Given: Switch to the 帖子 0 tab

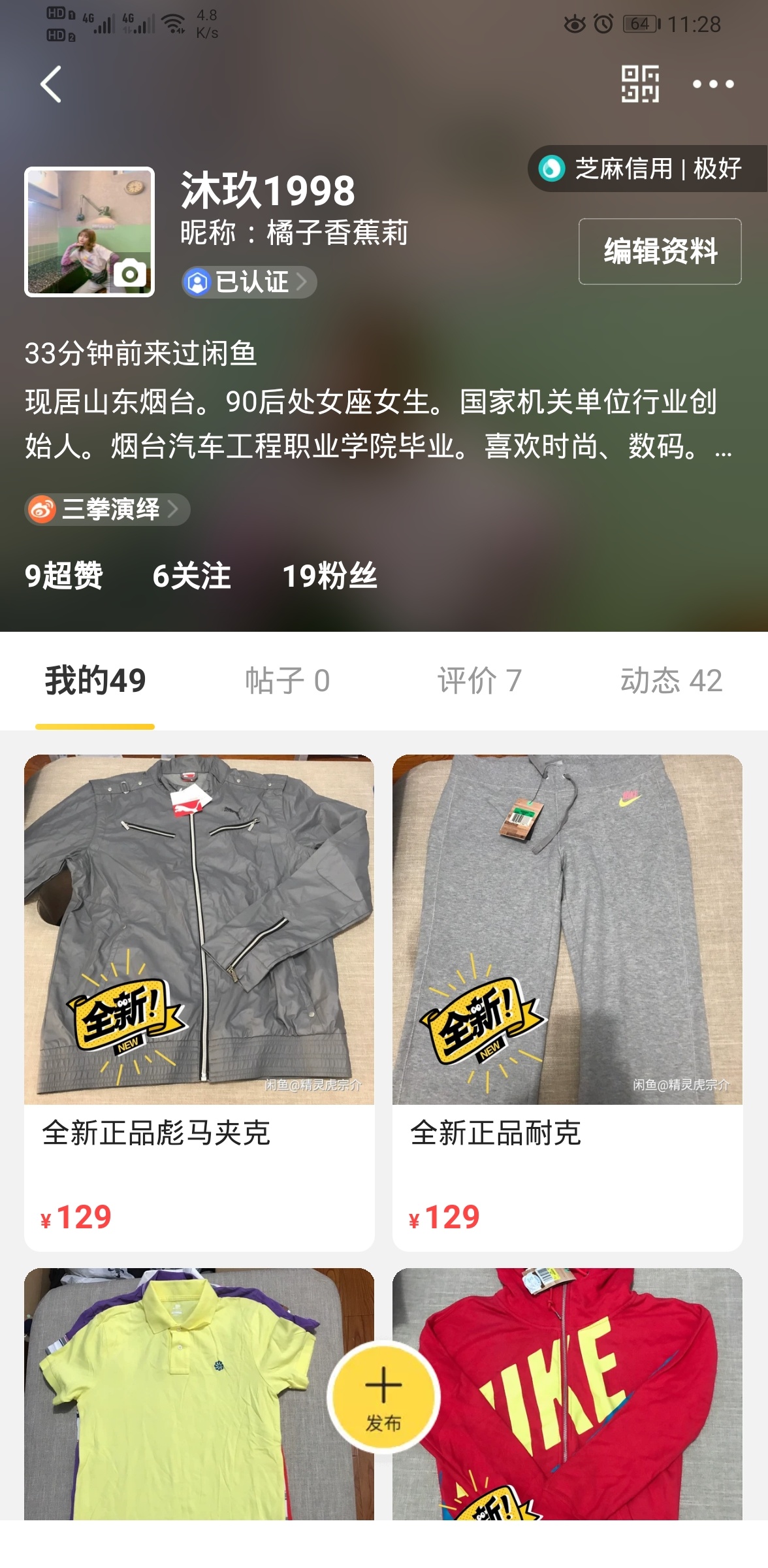Looking at the screenshot, I should (287, 681).
